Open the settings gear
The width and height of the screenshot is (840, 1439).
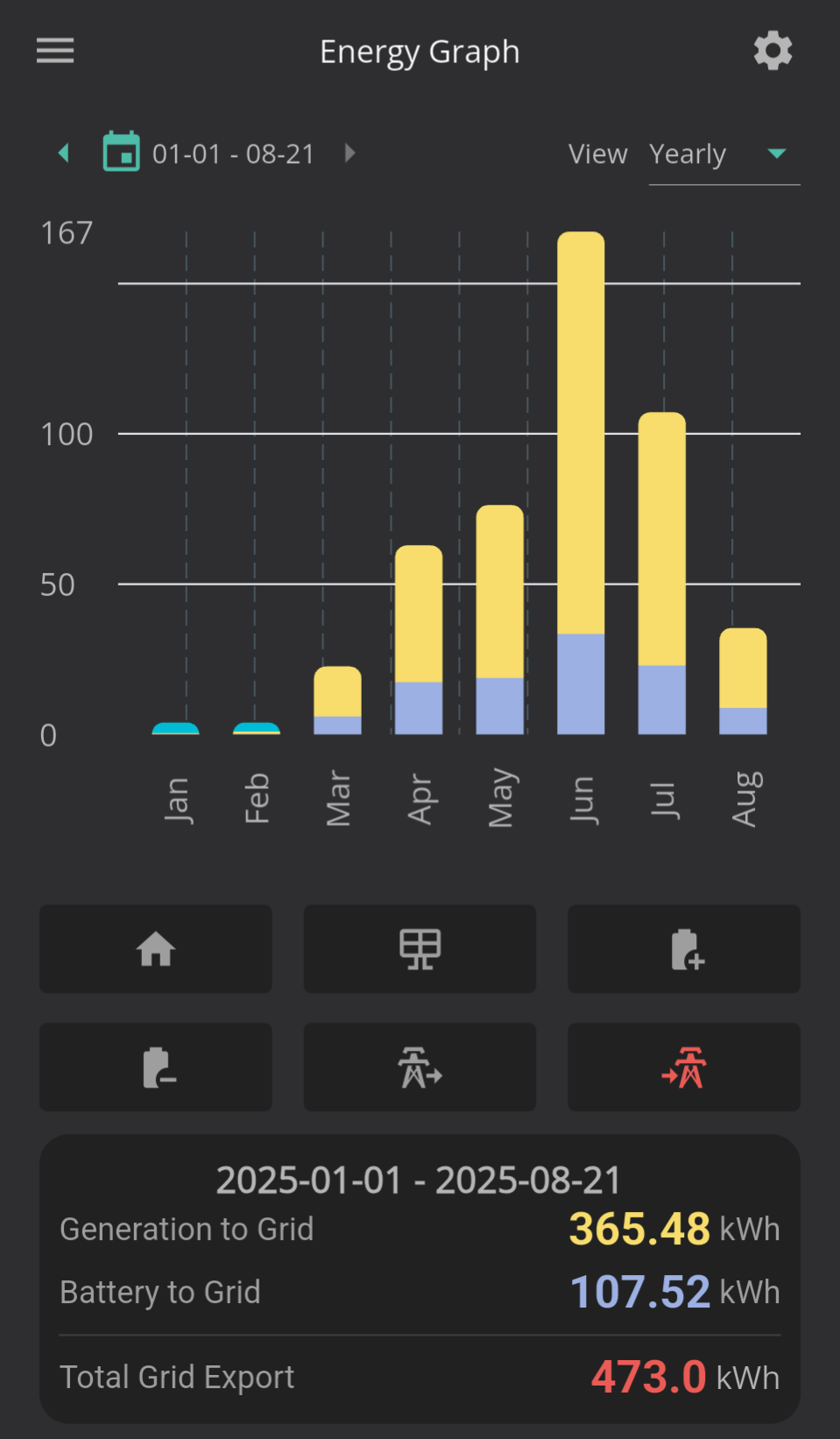[x=773, y=51]
